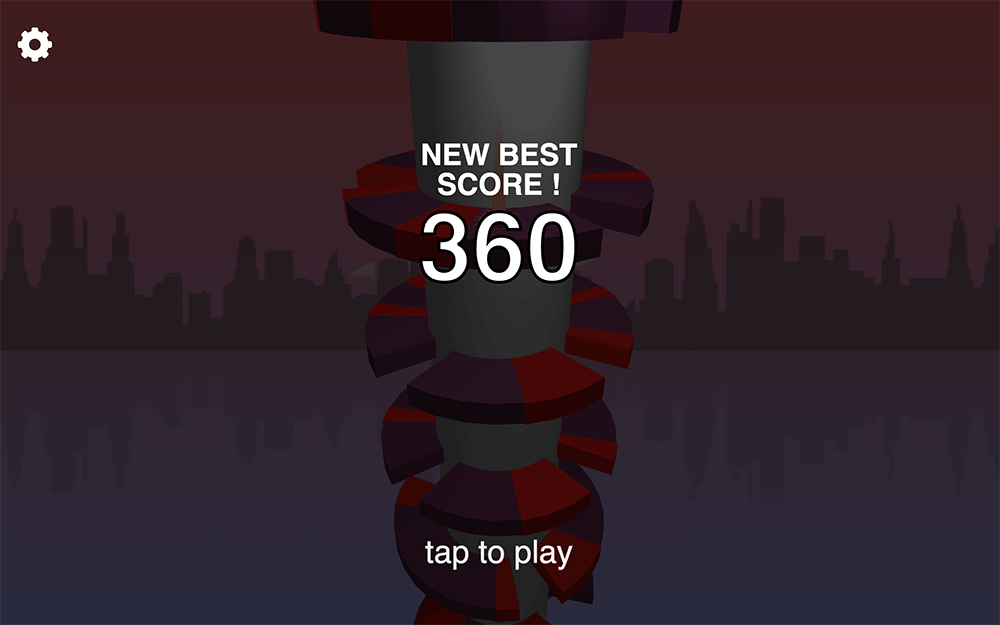Tap to play a new game
The height and width of the screenshot is (625, 1000).
click(x=498, y=553)
